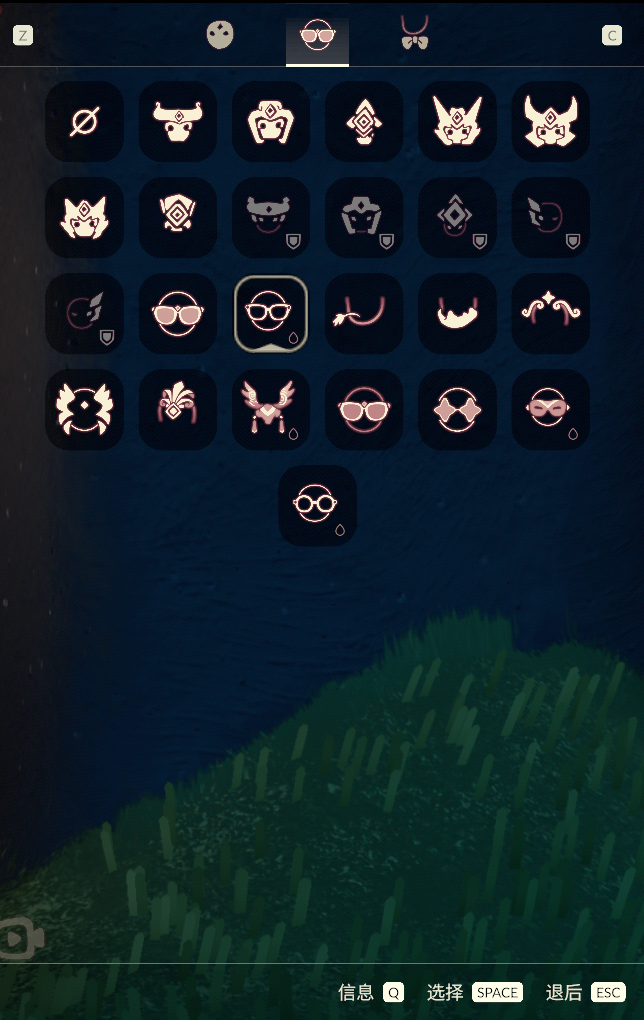Select the face accessory glasses tab
This screenshot has width=644, height=1020.
click(x=317, y=36)
